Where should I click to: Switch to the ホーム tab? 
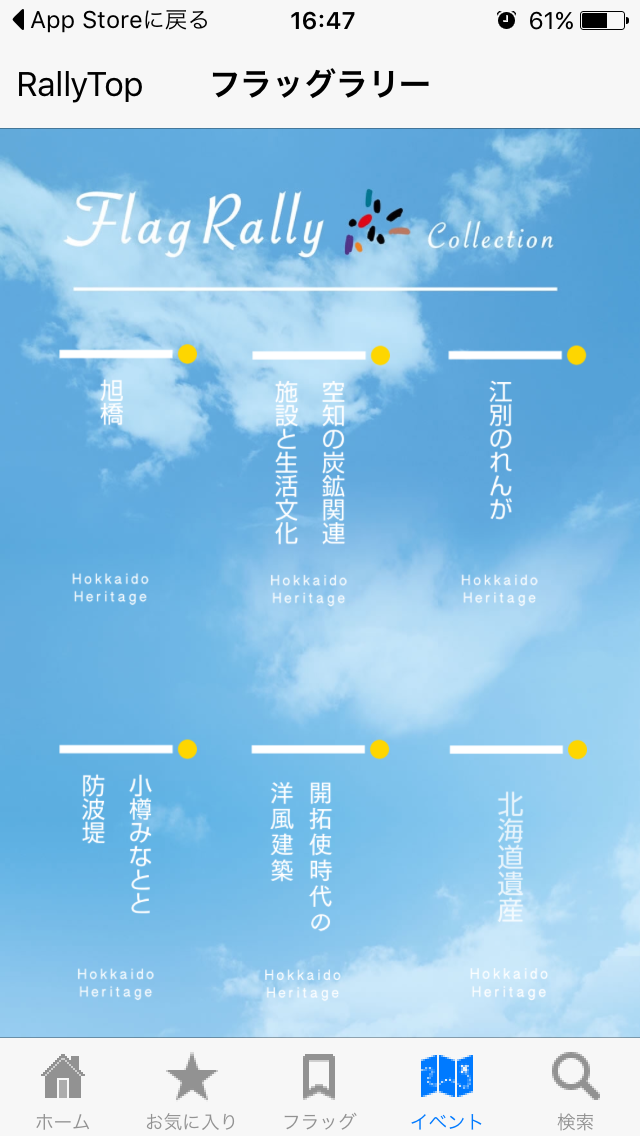(63, 1090)
